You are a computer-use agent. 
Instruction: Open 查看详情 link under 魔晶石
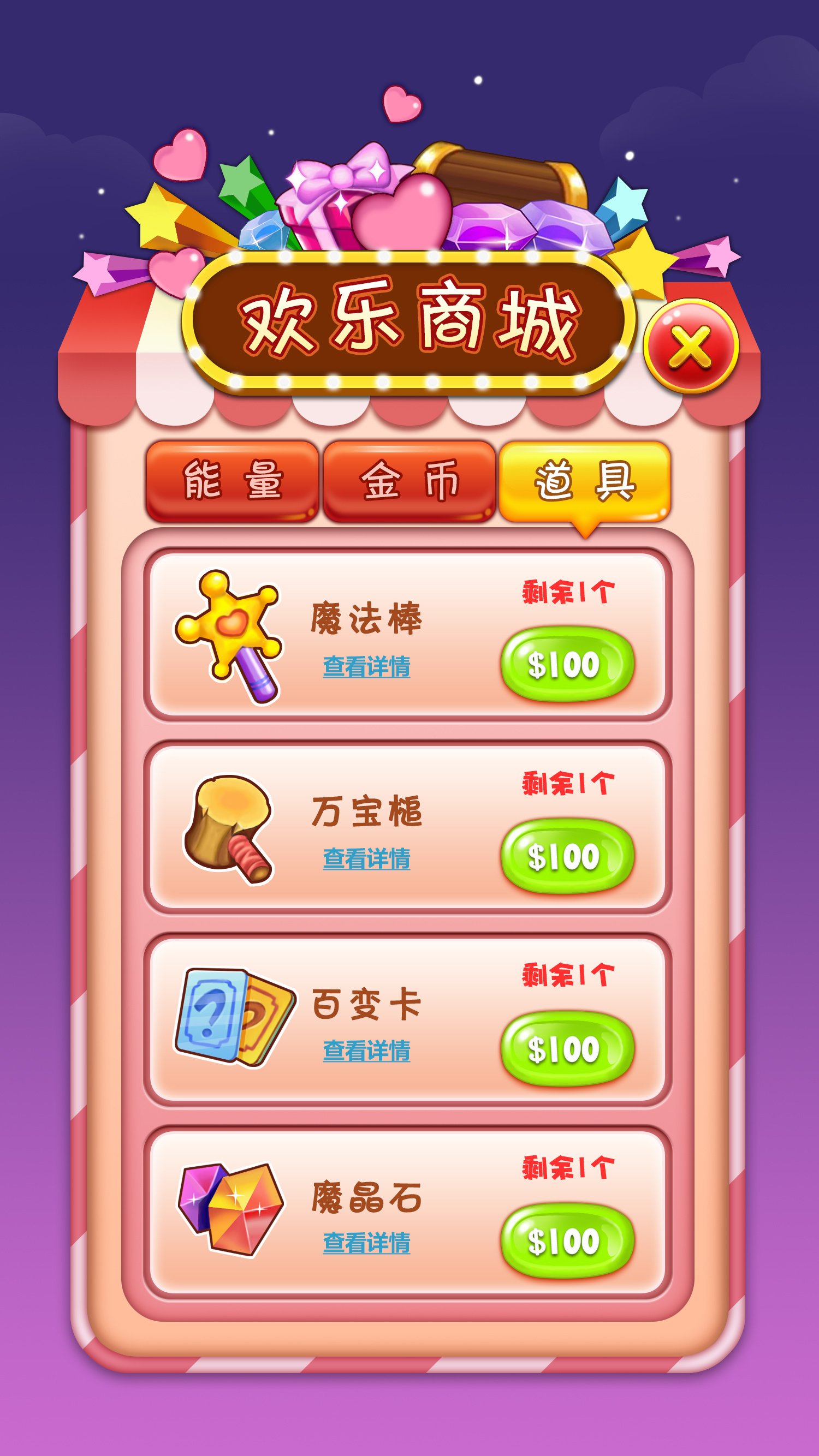click(x=366, y=1244)
